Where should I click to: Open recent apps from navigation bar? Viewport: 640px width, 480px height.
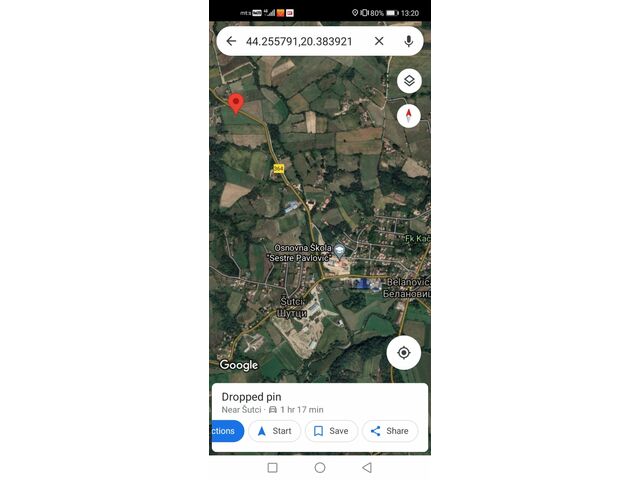(x=272, y=467)
